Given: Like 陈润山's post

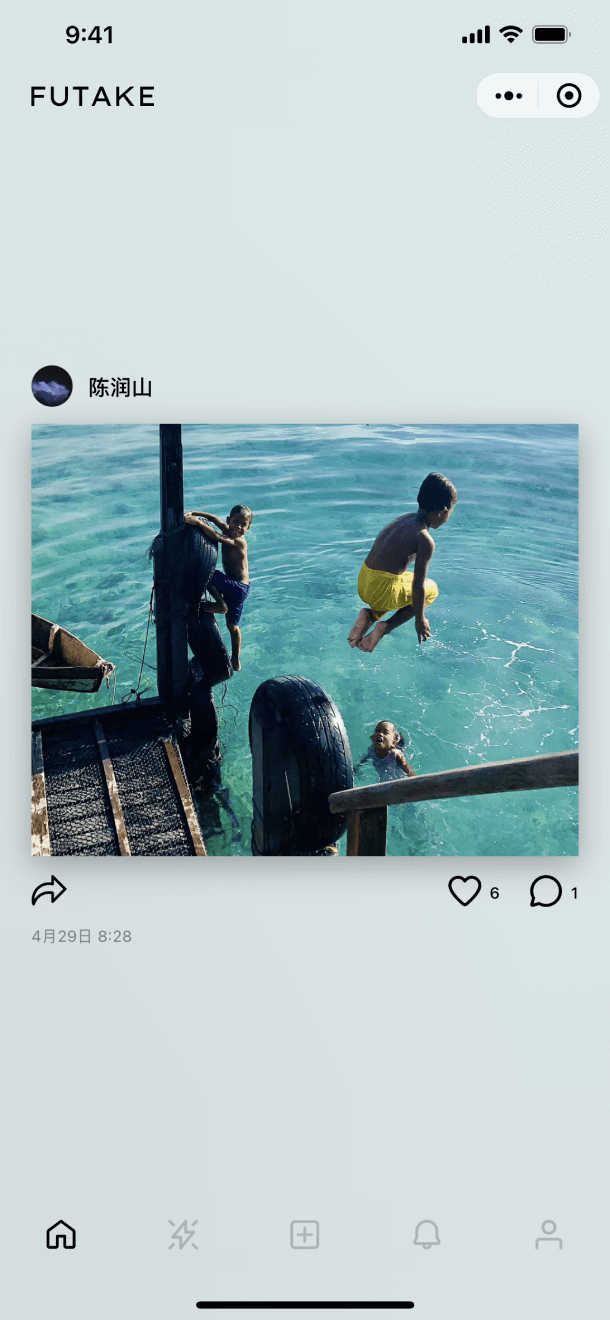Looking at the screenshot, I should [465, 891].
